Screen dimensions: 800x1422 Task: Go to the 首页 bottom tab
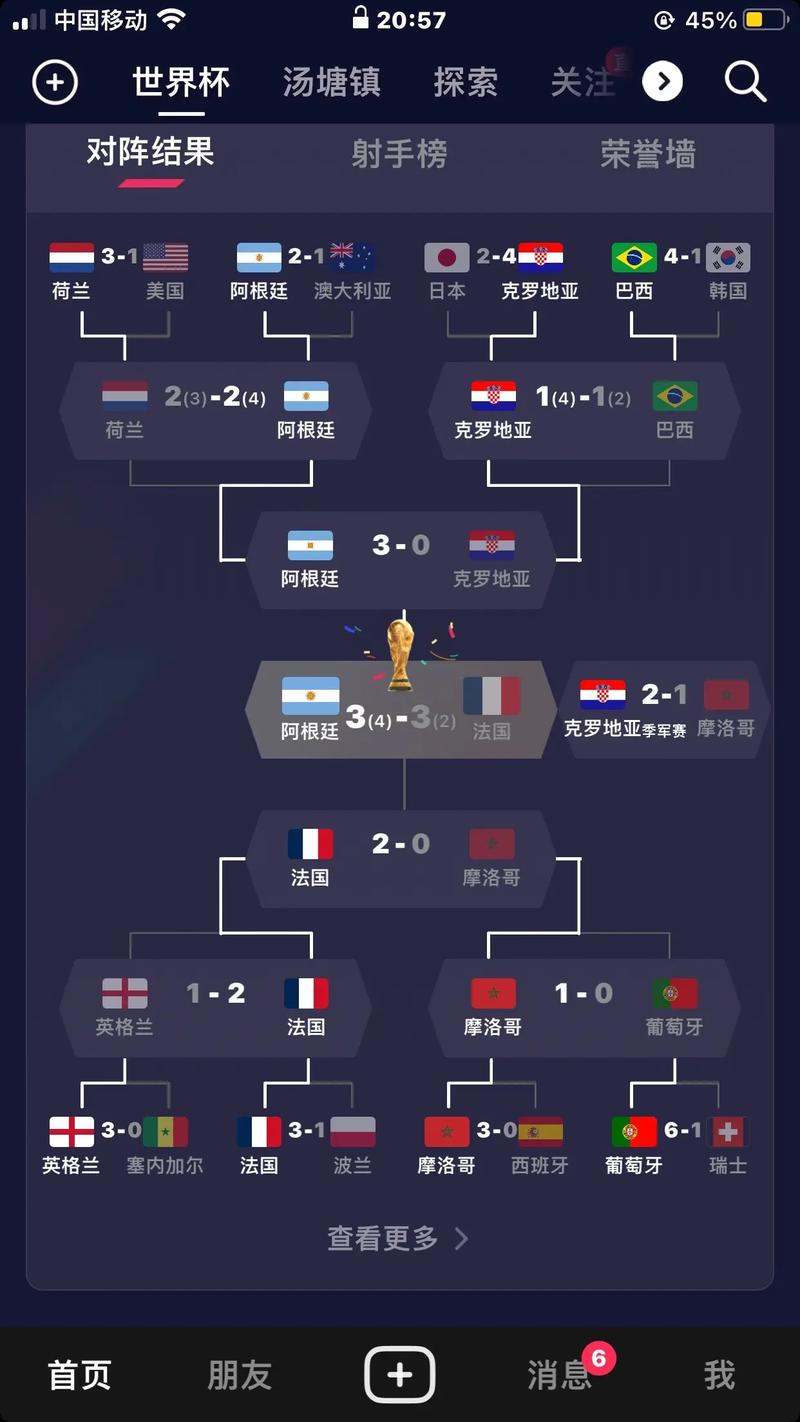pyautogui.click(x=80, y=1375)
